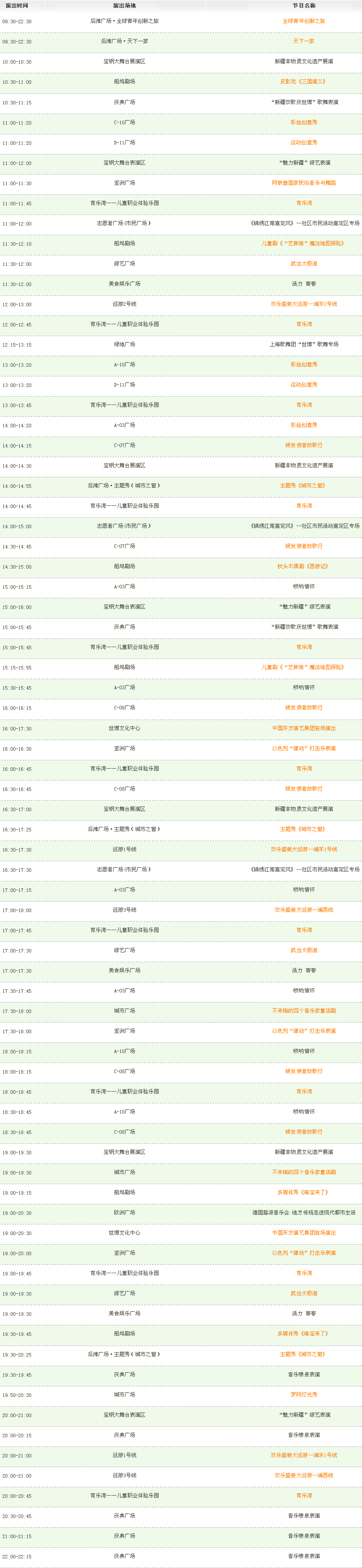The width and height of the screenshot is (362, 1568).
Task: Open 不来梅的四个音乐家童话剧 at 17:30-18:00
Action: [304, 1010]
